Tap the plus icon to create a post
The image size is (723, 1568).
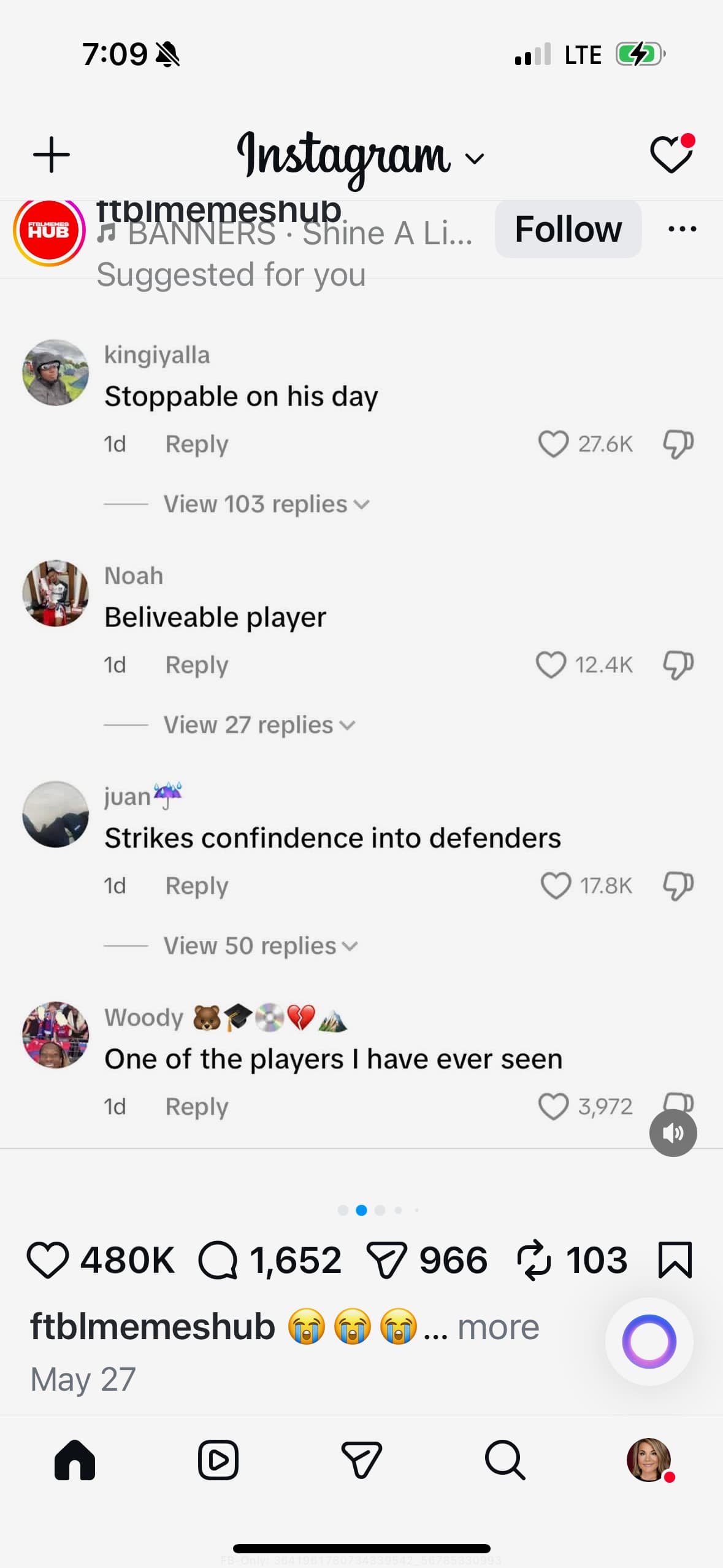point(52,155)
